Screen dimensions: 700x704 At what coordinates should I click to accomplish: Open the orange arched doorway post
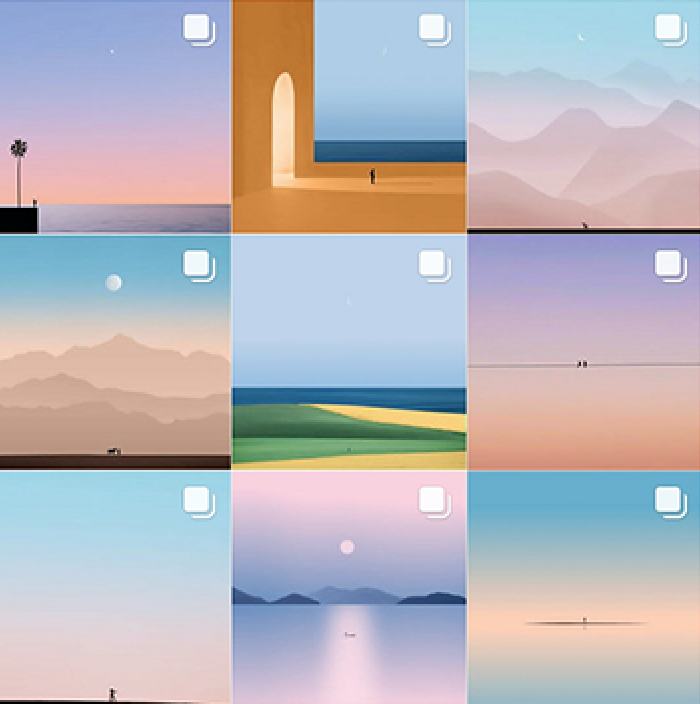tap(349, 117)
